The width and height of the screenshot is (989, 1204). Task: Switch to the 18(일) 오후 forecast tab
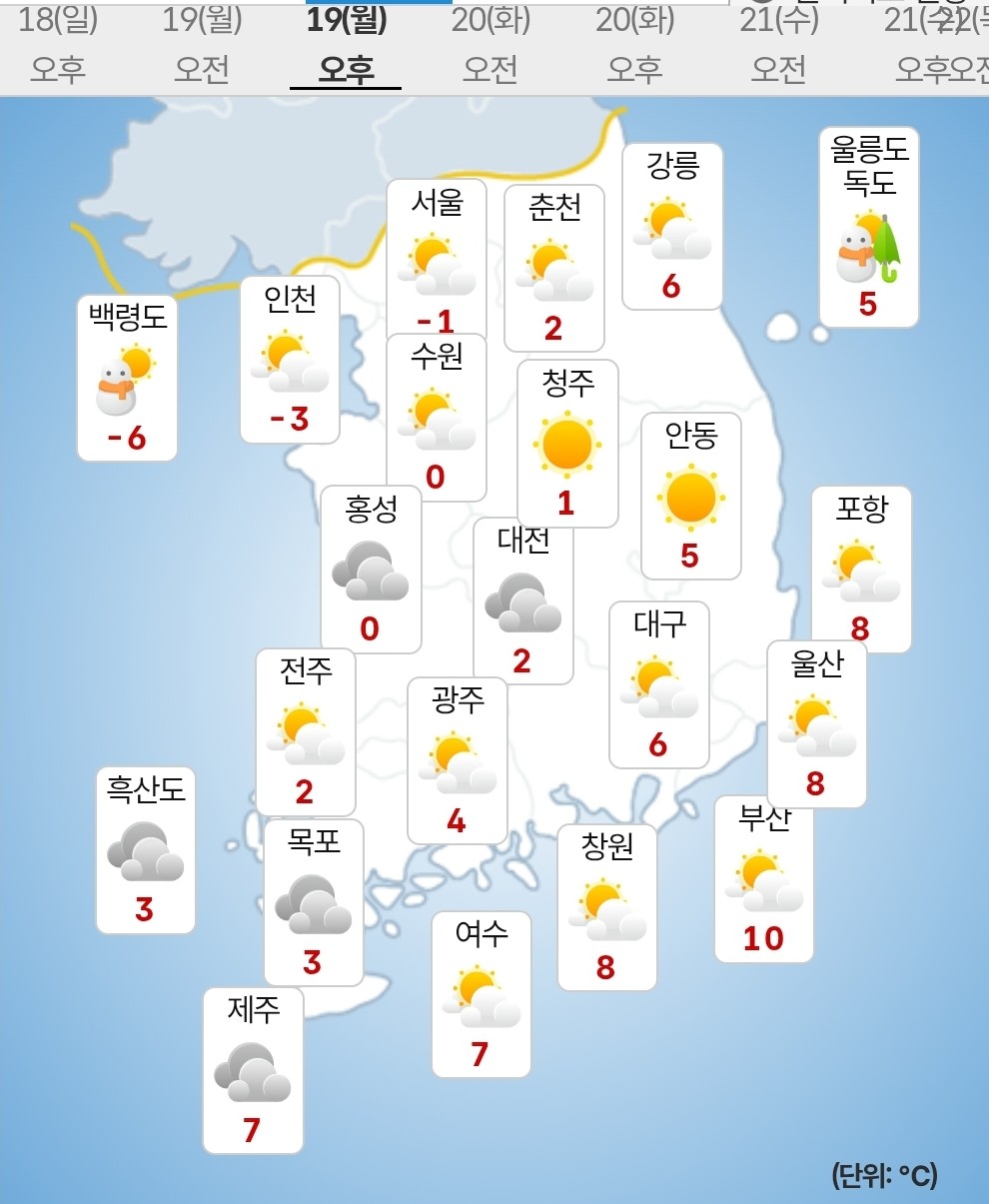coord(58,45)
